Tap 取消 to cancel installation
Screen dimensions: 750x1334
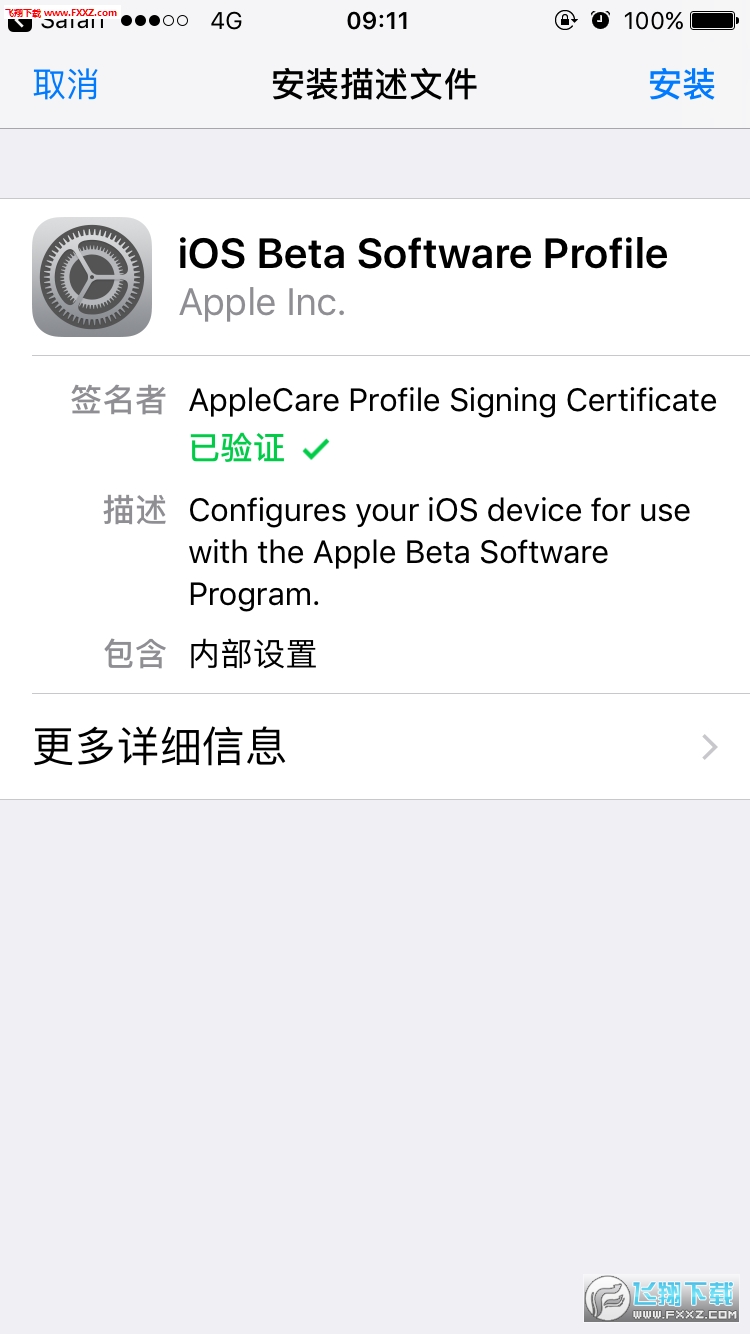(64, 85)
